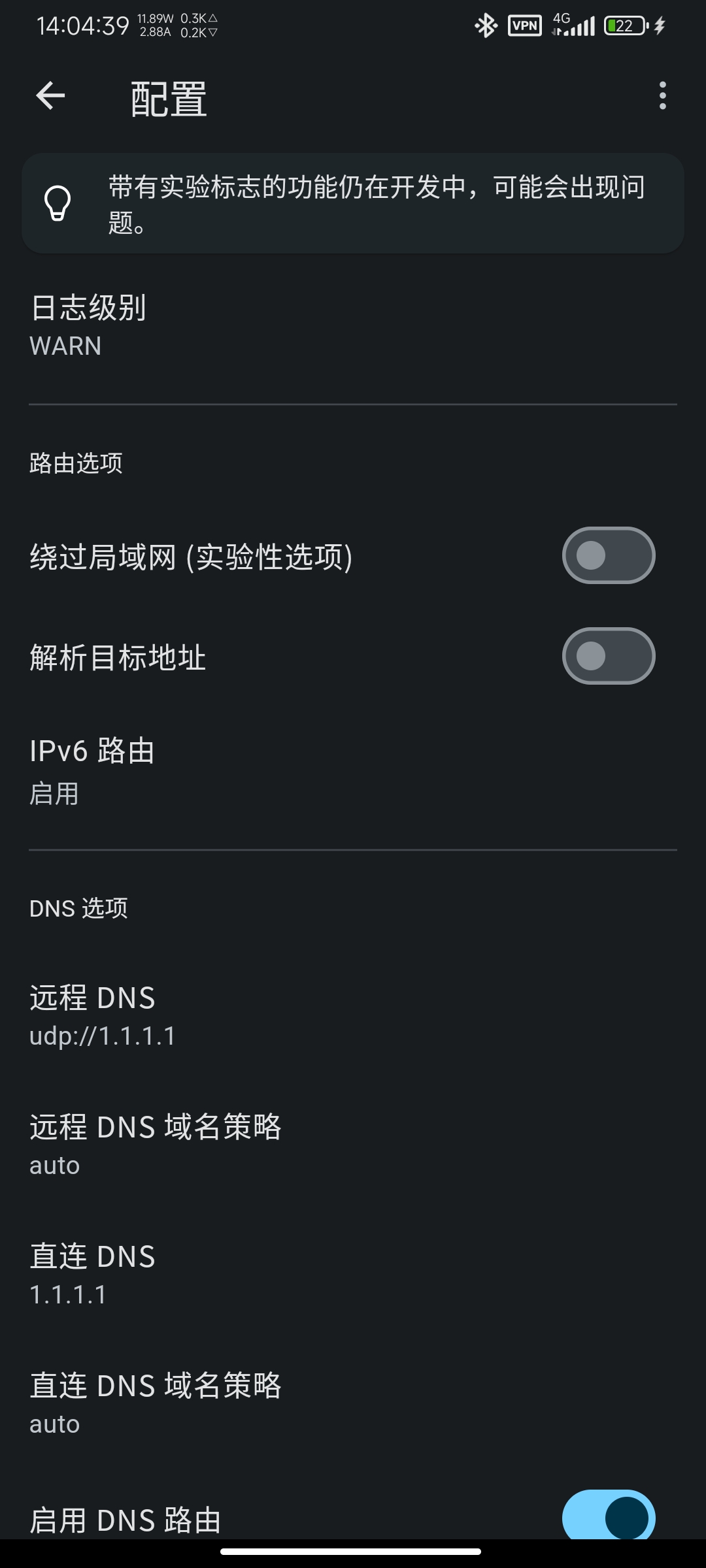Viewport: 706px width, 1568px height.
Task: Edit the 远程 DNS server entry
Action: pyautogui.click(x=353, y=1017)
